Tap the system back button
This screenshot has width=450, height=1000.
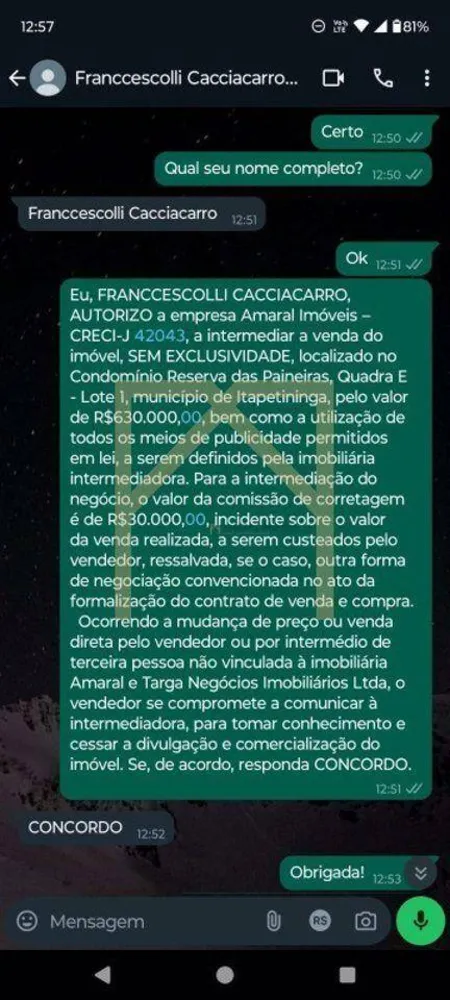pyautogui.click(x=102, y=974)
